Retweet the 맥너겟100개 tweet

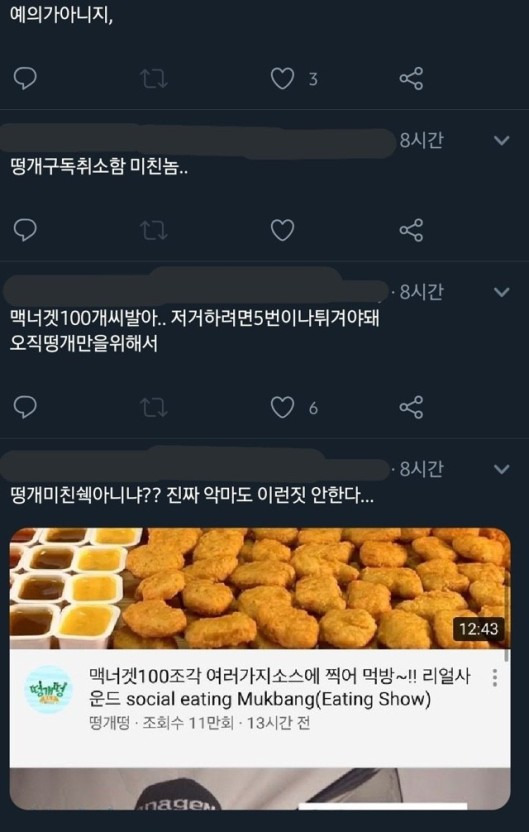pyautogui.click(x=154, y=408)
